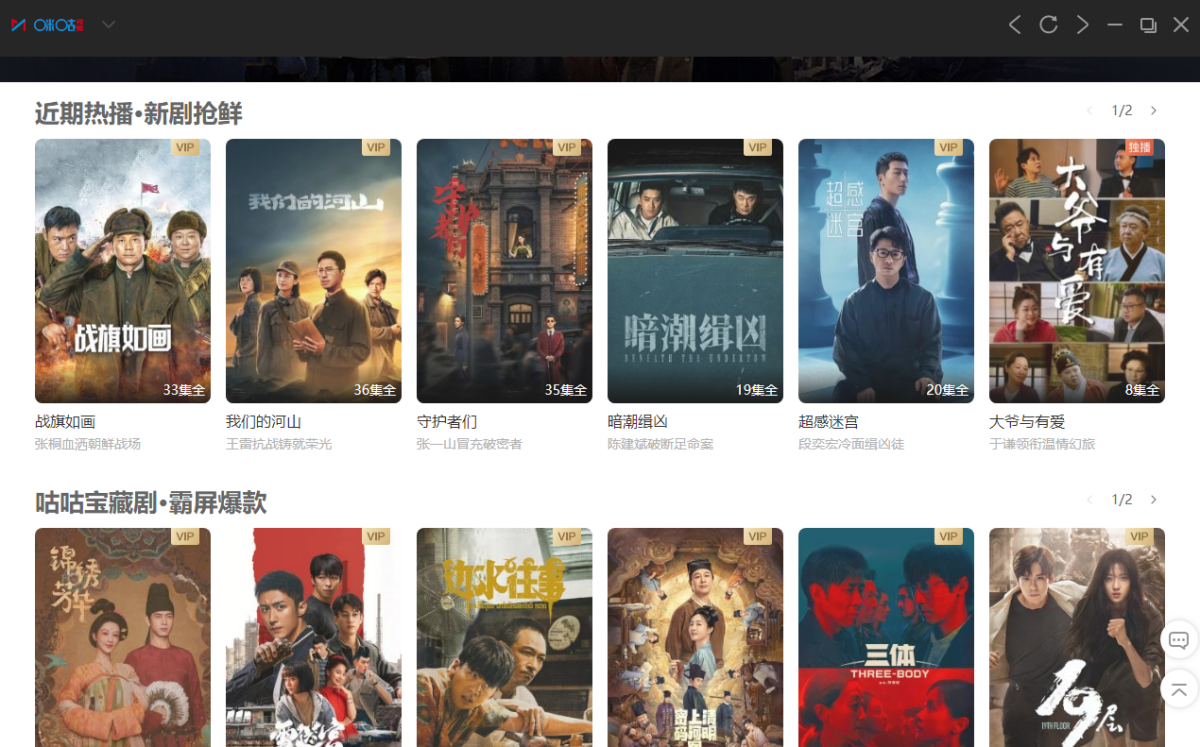Open the feedback chat bubble

coord(1179,640)
